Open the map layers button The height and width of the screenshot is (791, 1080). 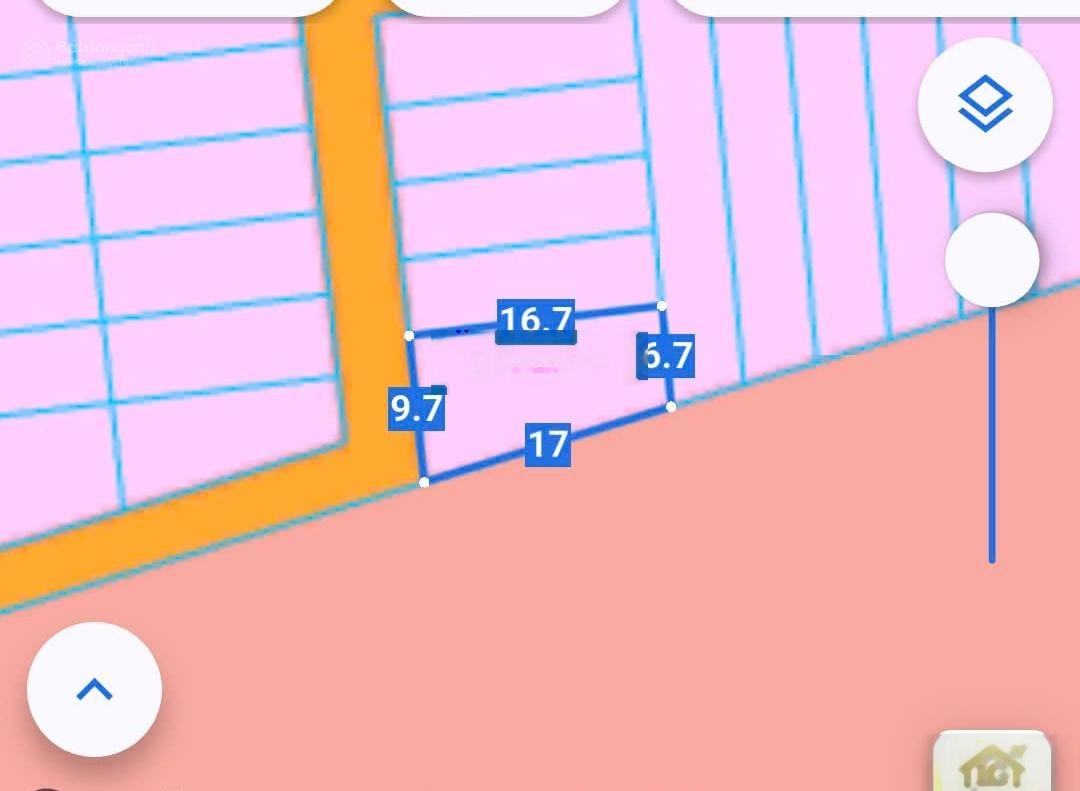point(985,104)
